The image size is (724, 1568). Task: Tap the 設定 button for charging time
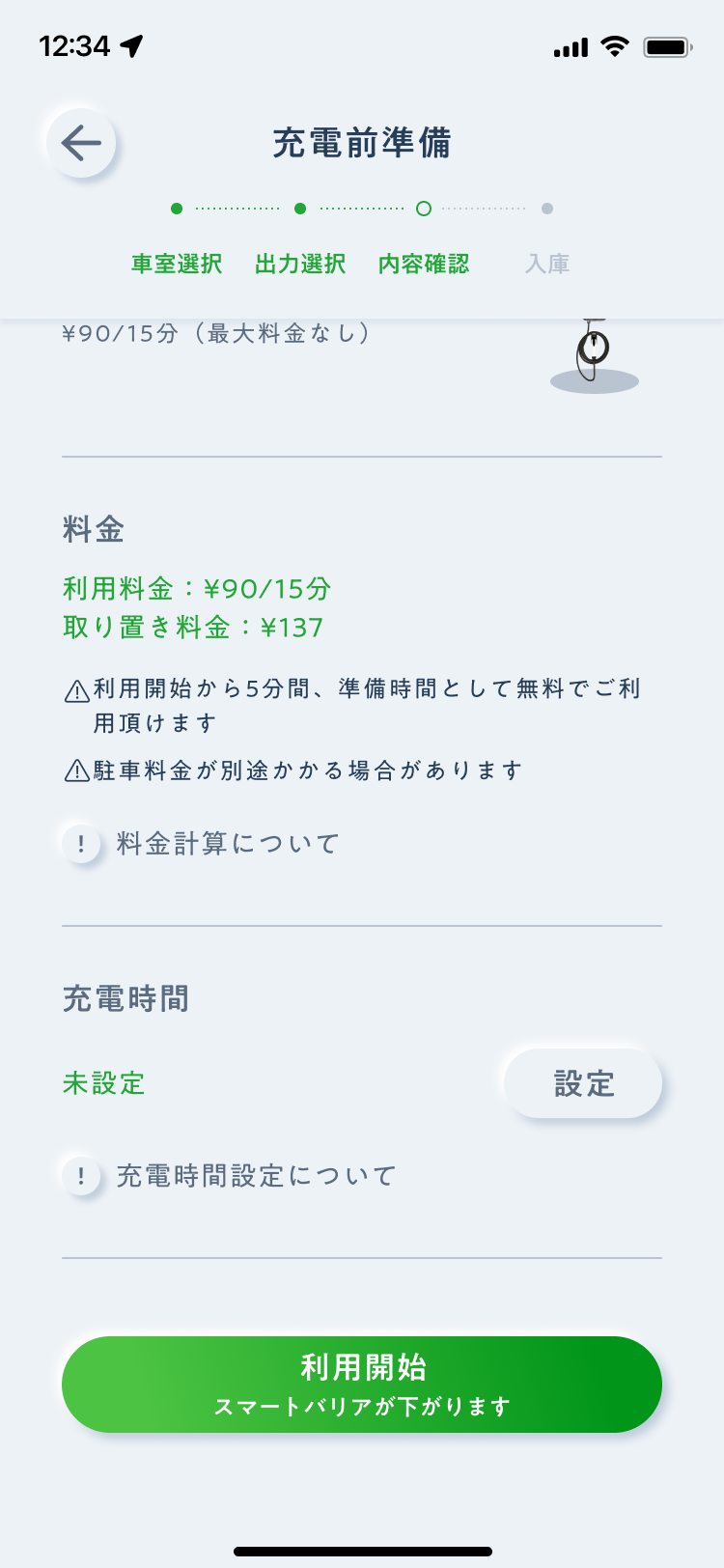(583, 1083)
